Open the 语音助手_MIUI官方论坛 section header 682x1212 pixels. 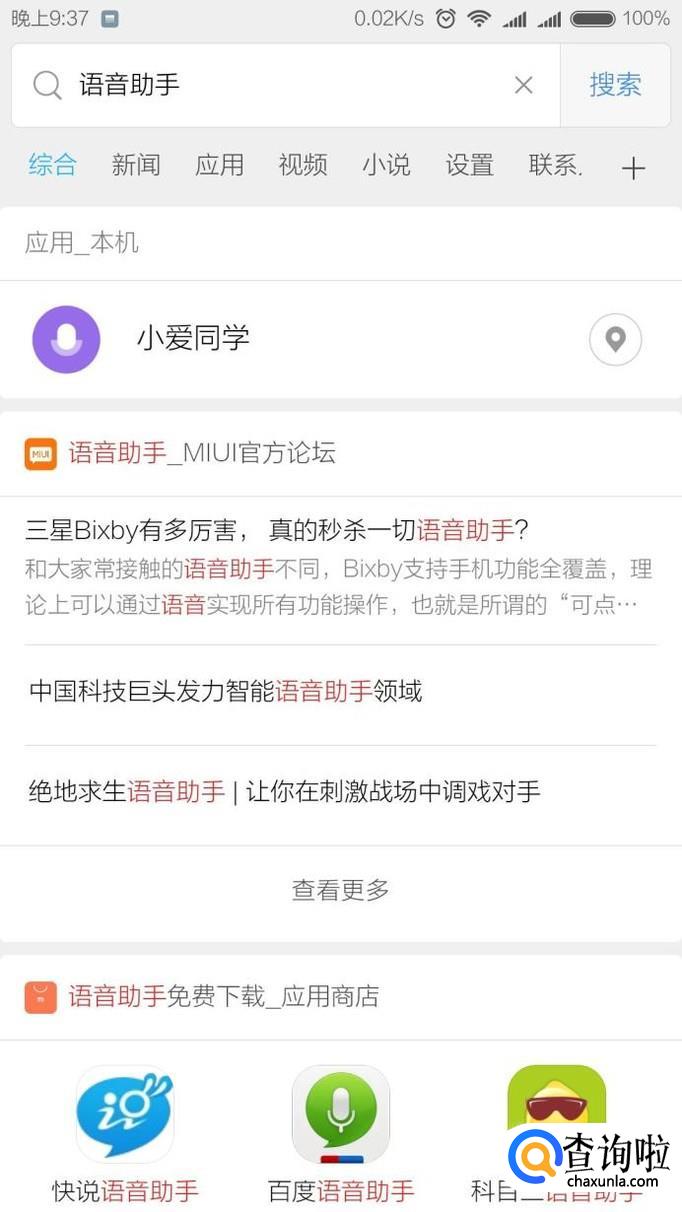(200, 453)
